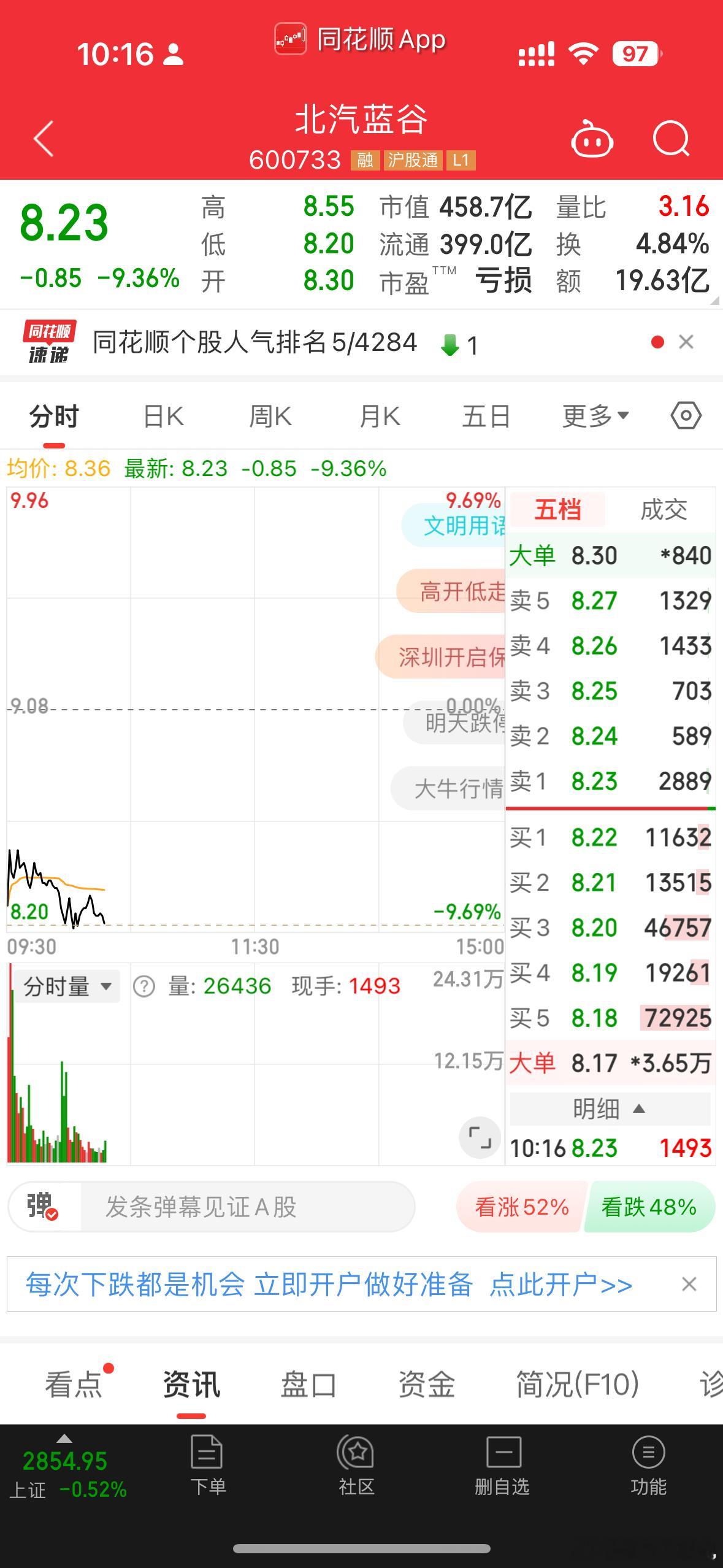
Task: Open chart settings via gear icon
Action: 686,415
